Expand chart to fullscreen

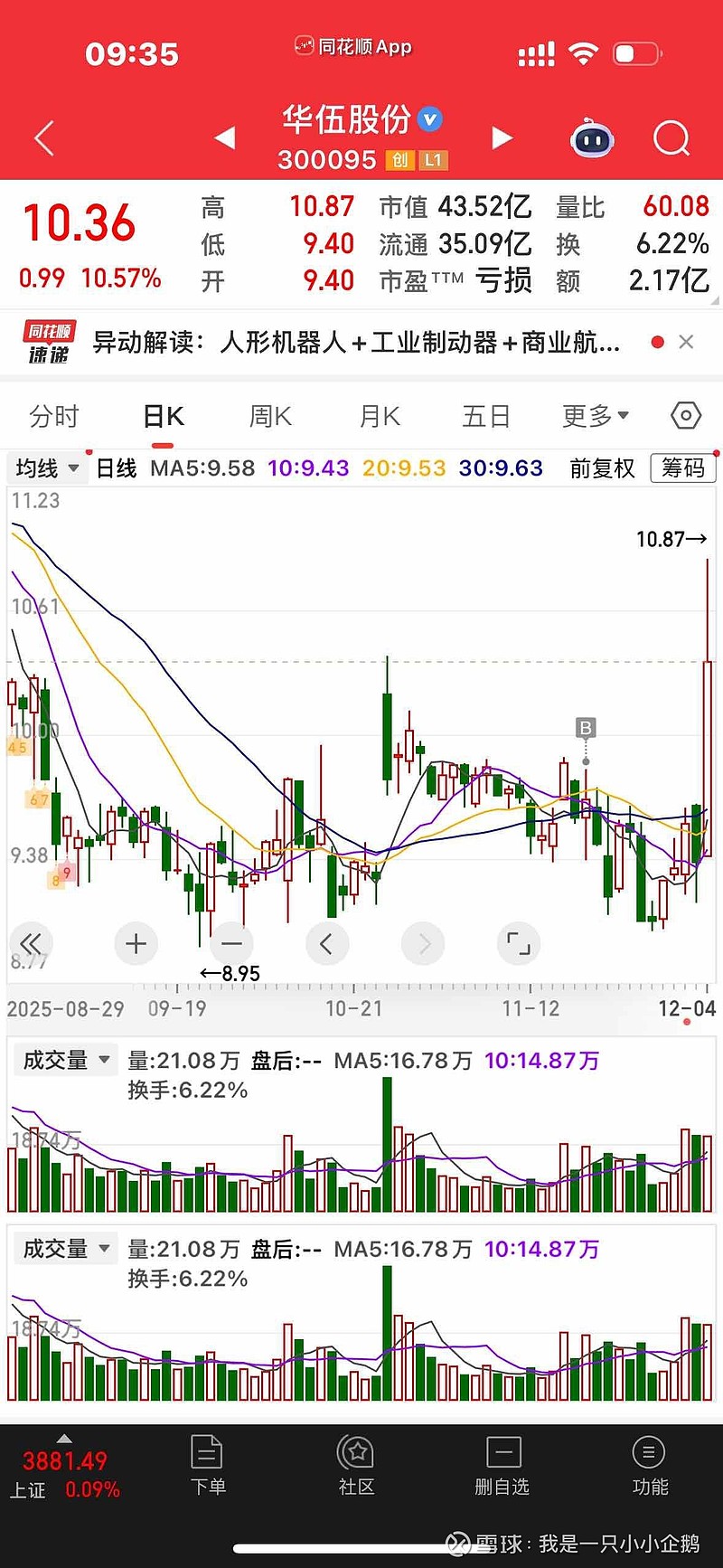tap(519, 944)
